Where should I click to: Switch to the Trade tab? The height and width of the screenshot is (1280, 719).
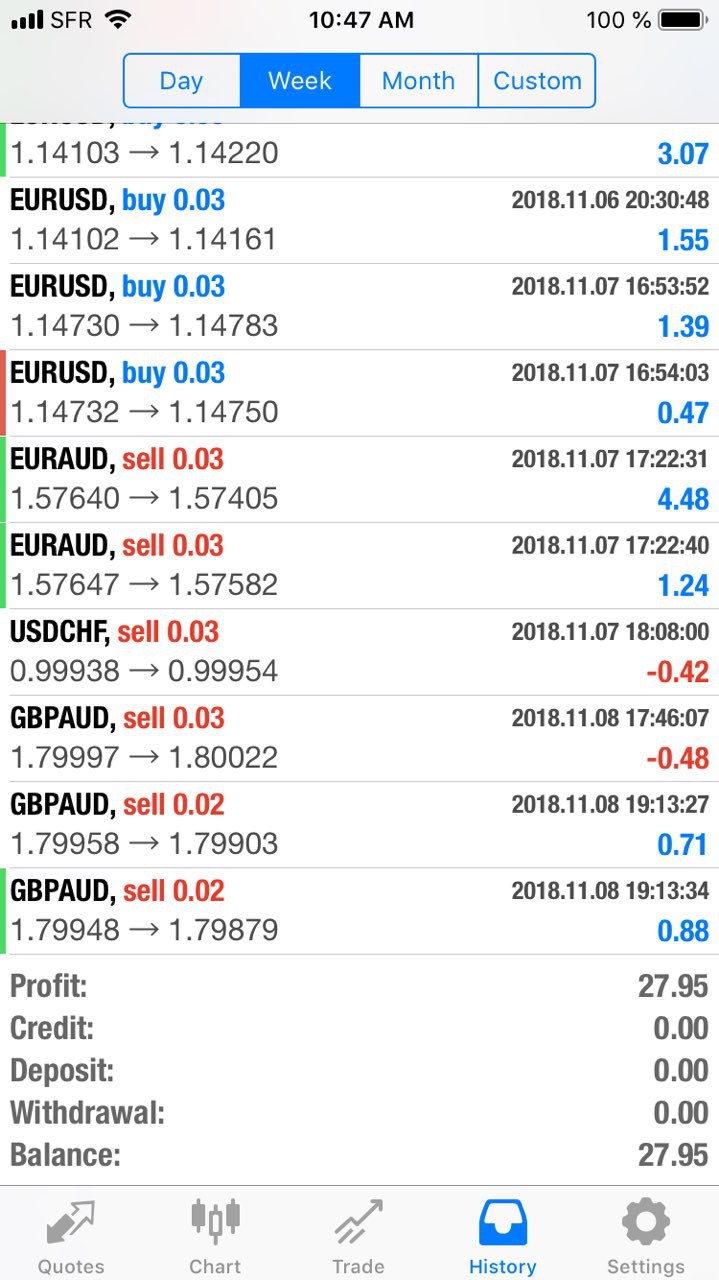(359, 1237)
